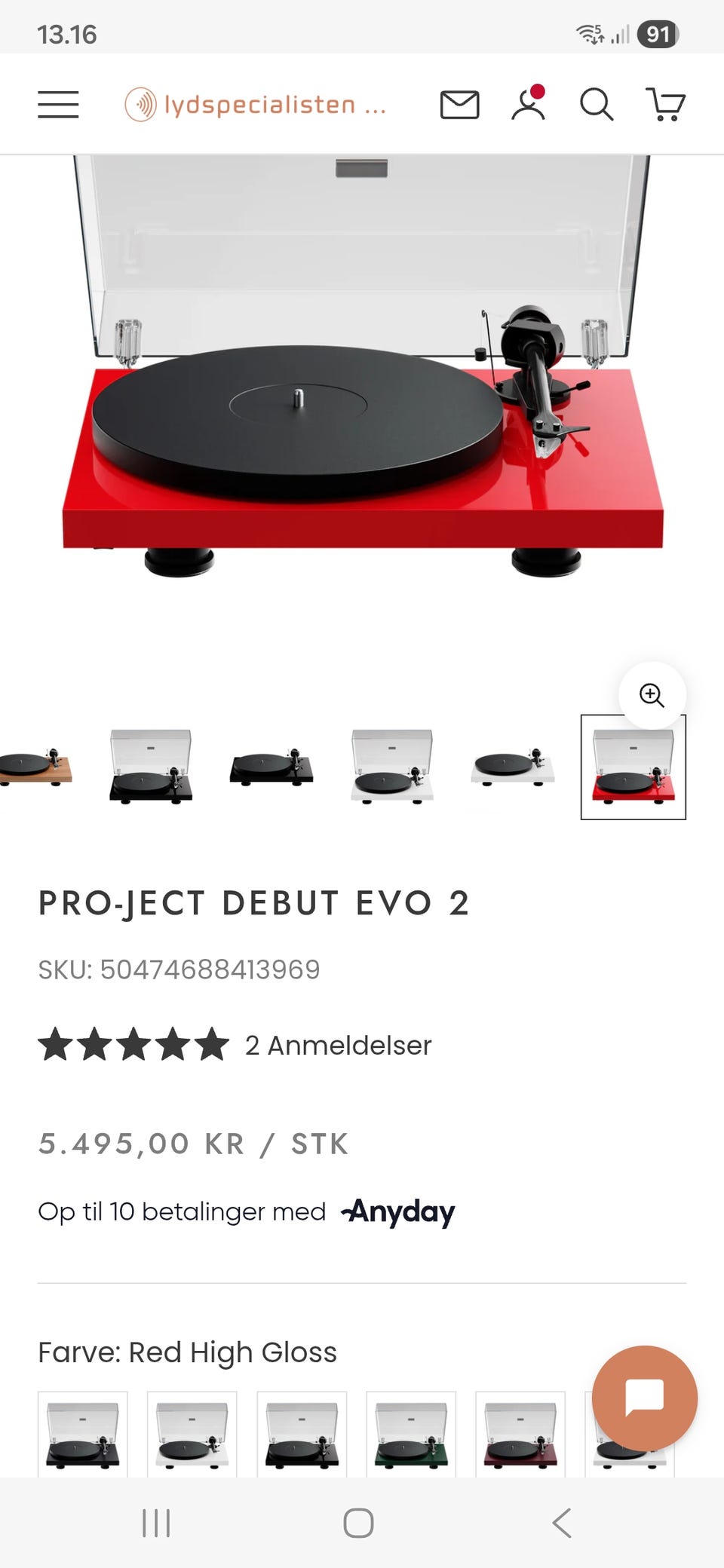Go back with system back button
724x1568 pixels.
pos(562,1523)
